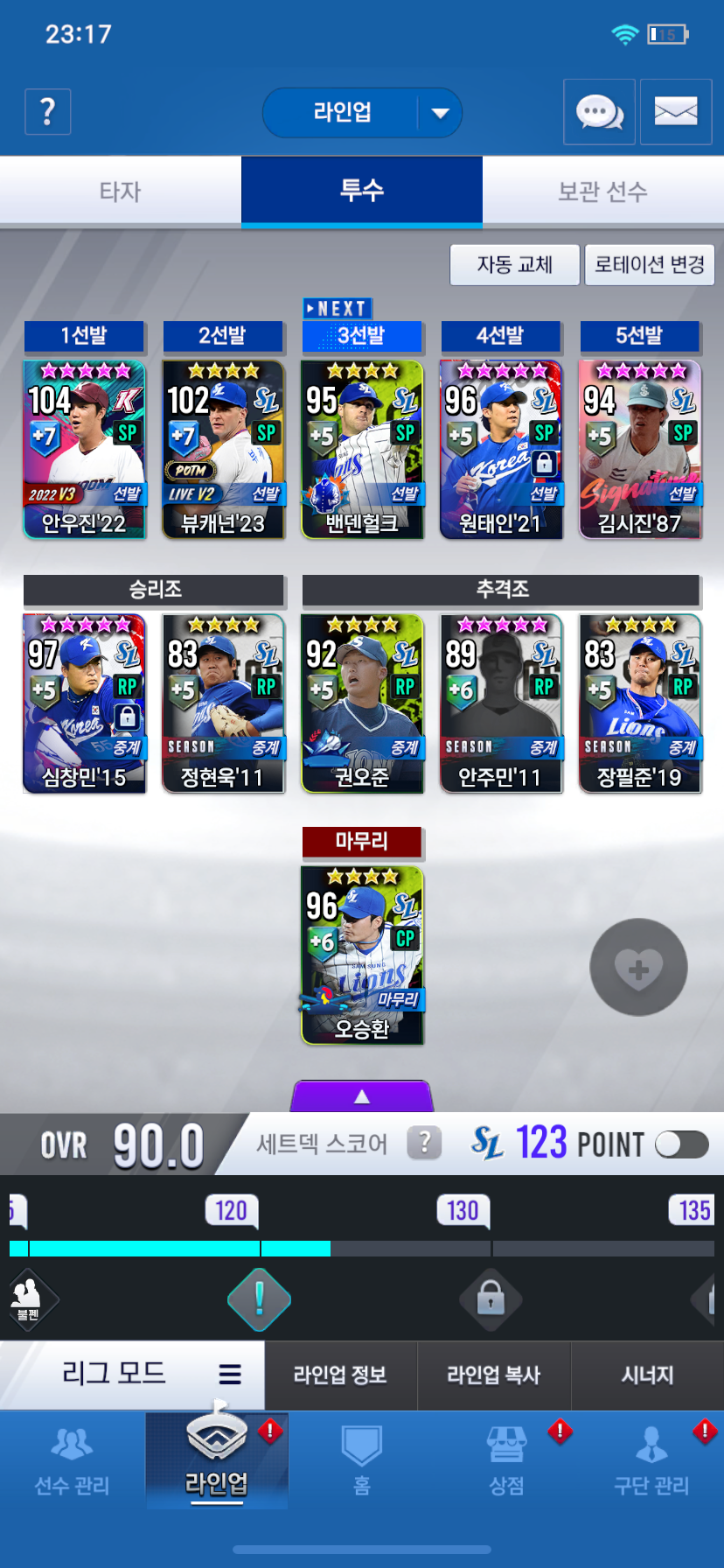Viewport: 724px width, 1568px height.
Task: Tap the floating heart plus button
Action: [x=638, y=968]
